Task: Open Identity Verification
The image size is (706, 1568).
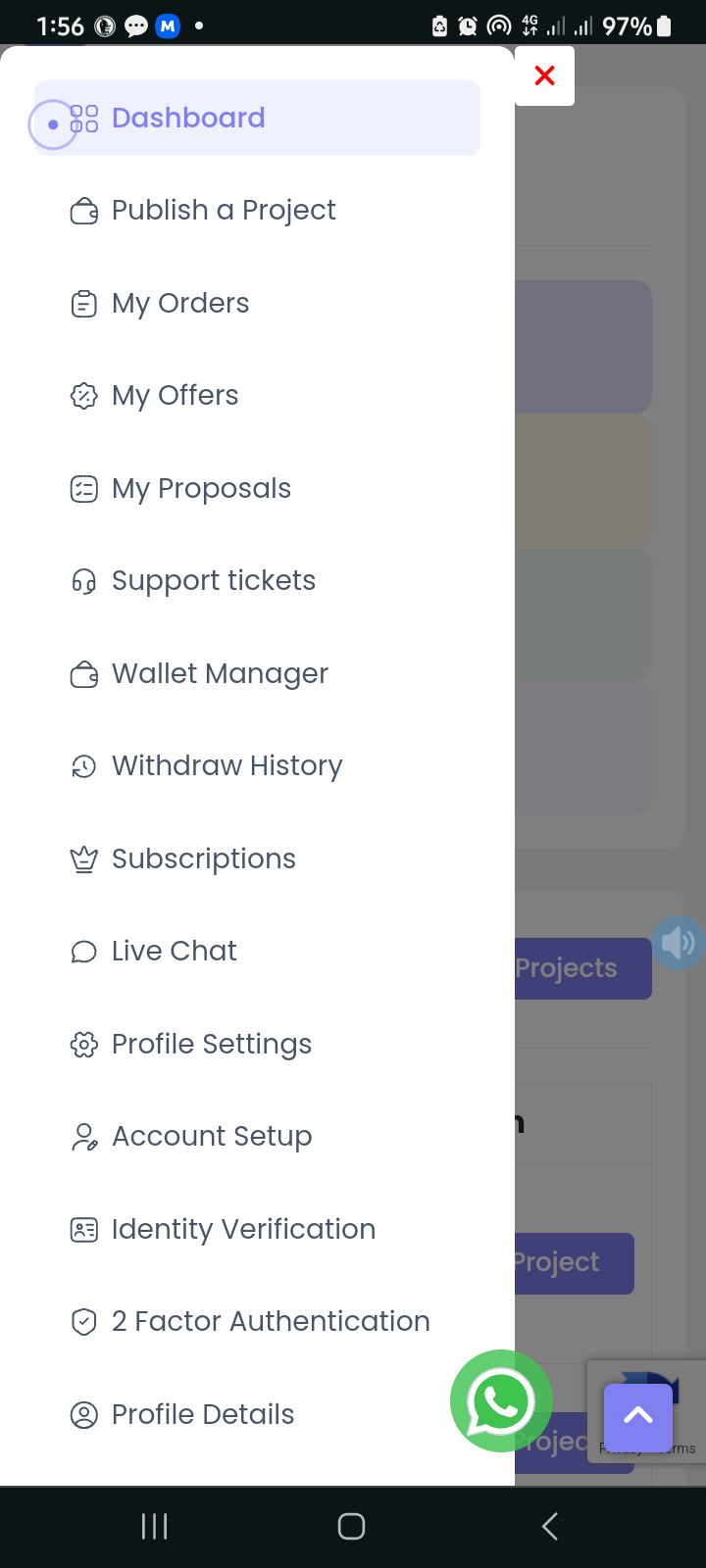Action: [243, 1230]
